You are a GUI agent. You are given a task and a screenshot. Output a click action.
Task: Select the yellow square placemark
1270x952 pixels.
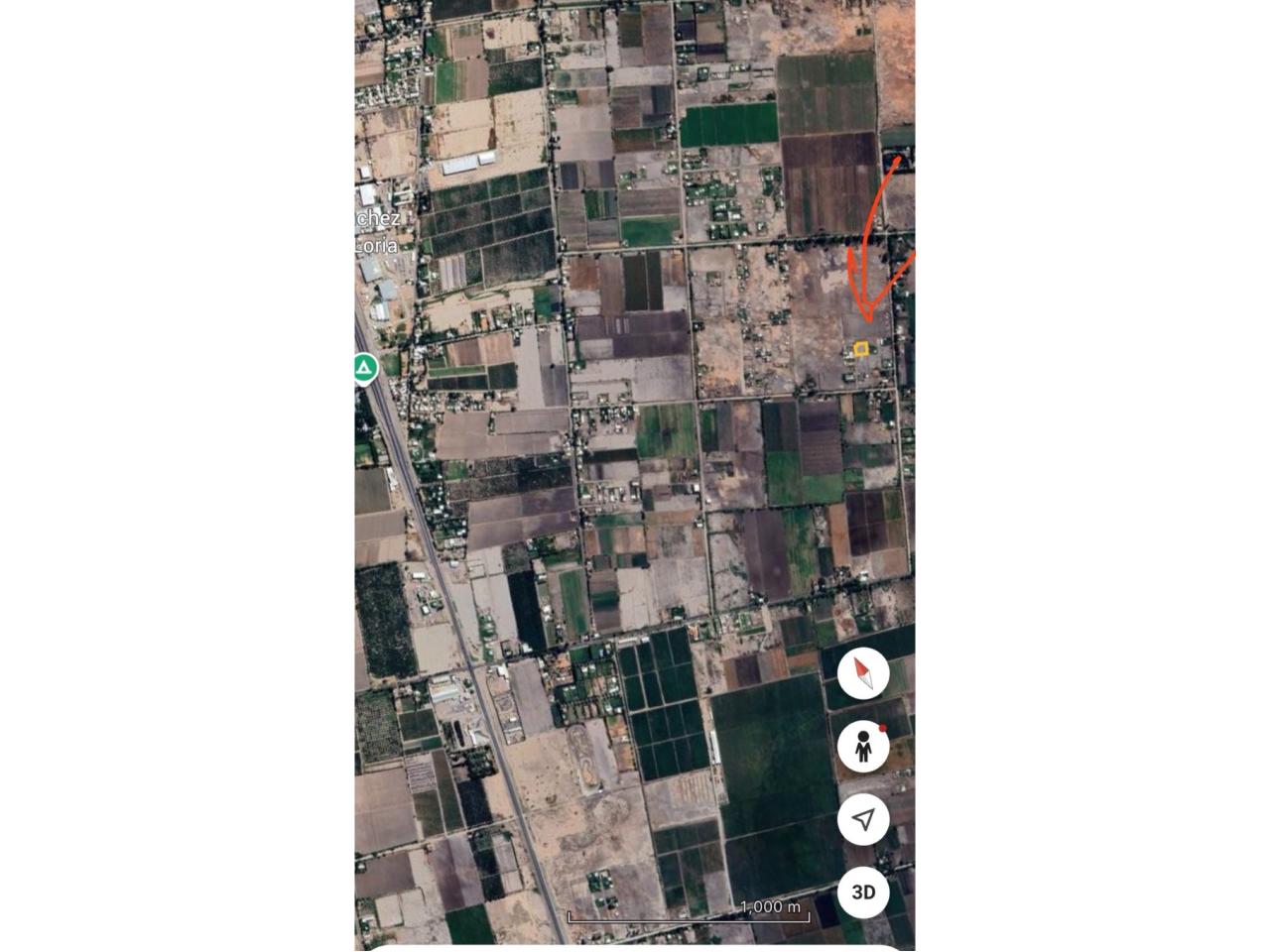coord(861,348)
